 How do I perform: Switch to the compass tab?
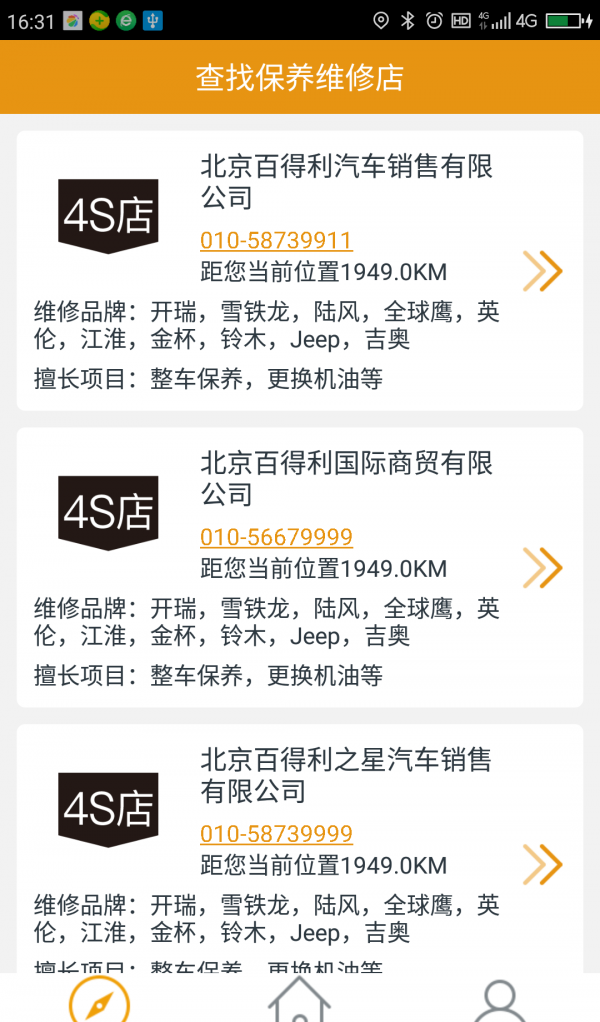pyautogui.click(x=99, y=1000)
